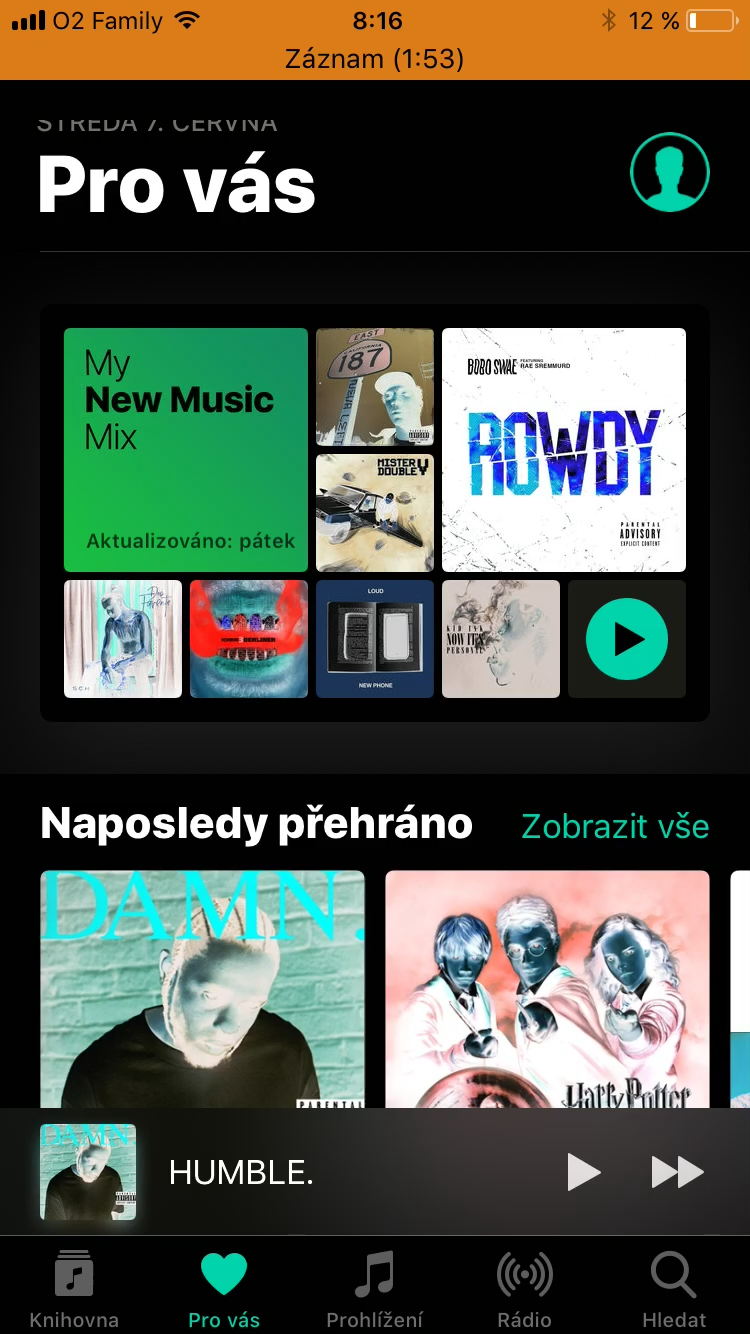
Task: Switch to the Prohlížení tab
Action: click(x=375, y=1288)
